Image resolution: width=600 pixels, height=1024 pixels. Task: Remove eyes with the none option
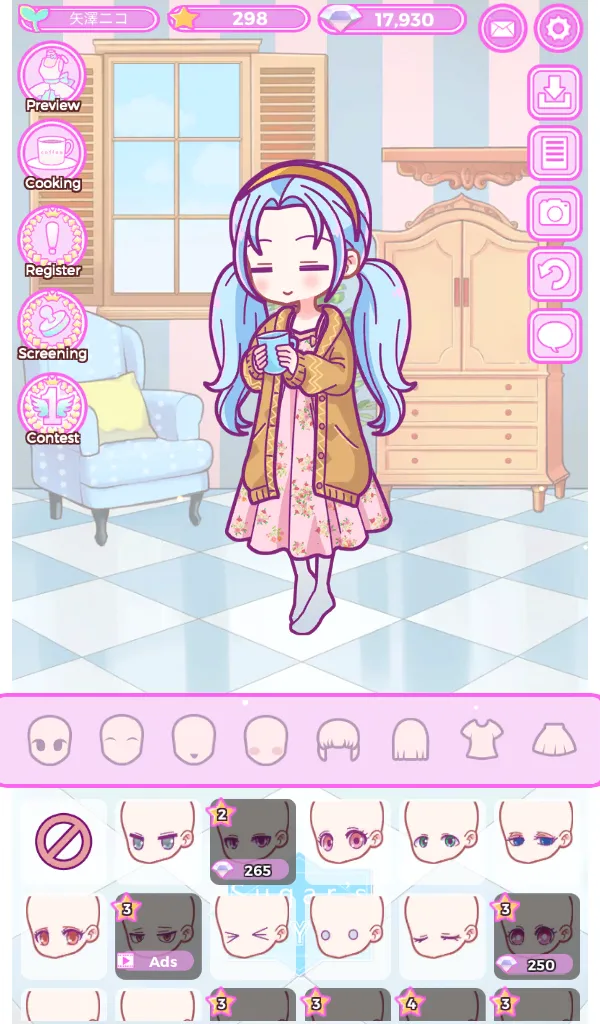pyautogui.click(x=63, y=841)
